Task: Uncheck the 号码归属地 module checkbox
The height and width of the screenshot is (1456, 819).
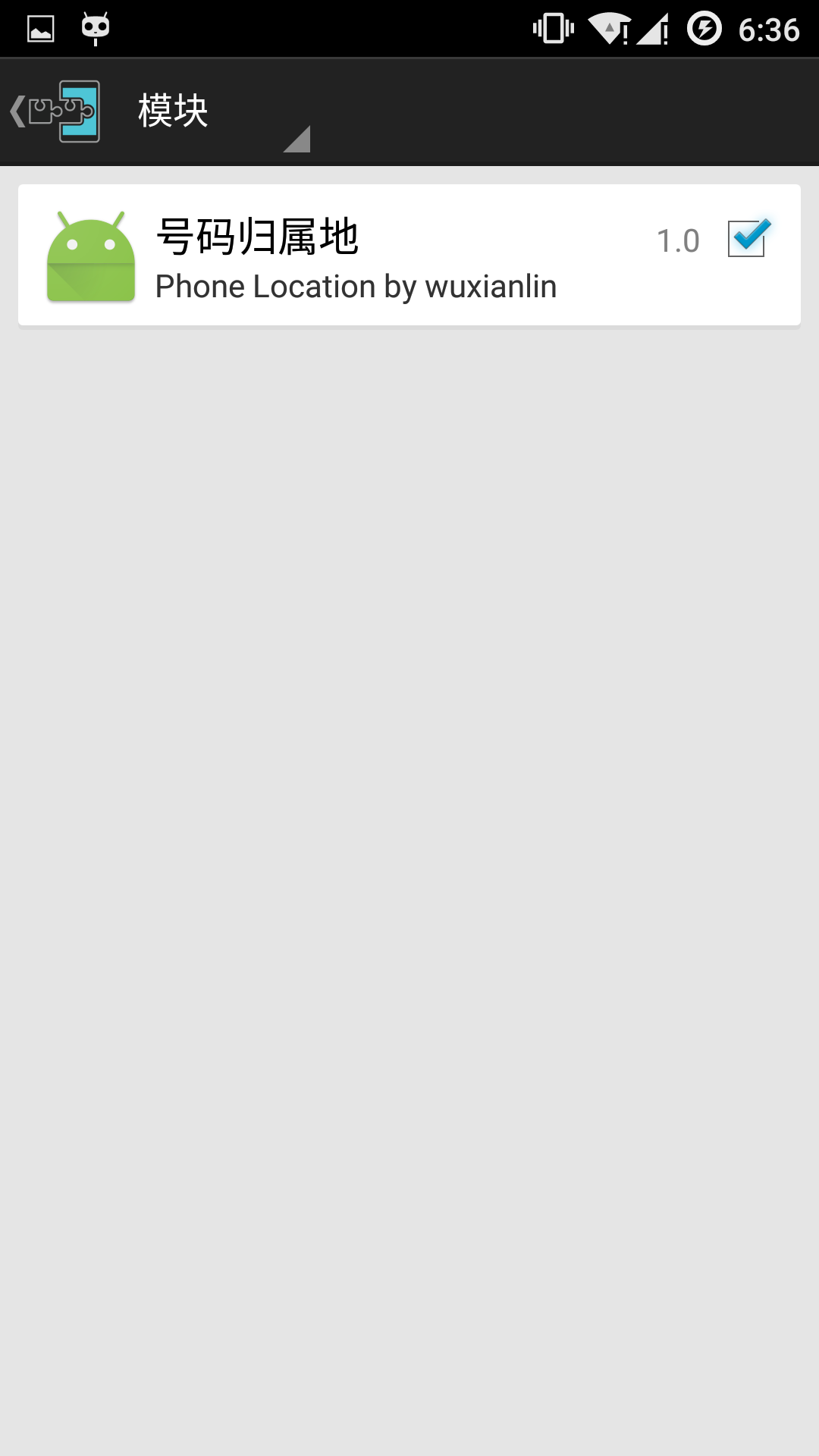Action: (747, 239)
